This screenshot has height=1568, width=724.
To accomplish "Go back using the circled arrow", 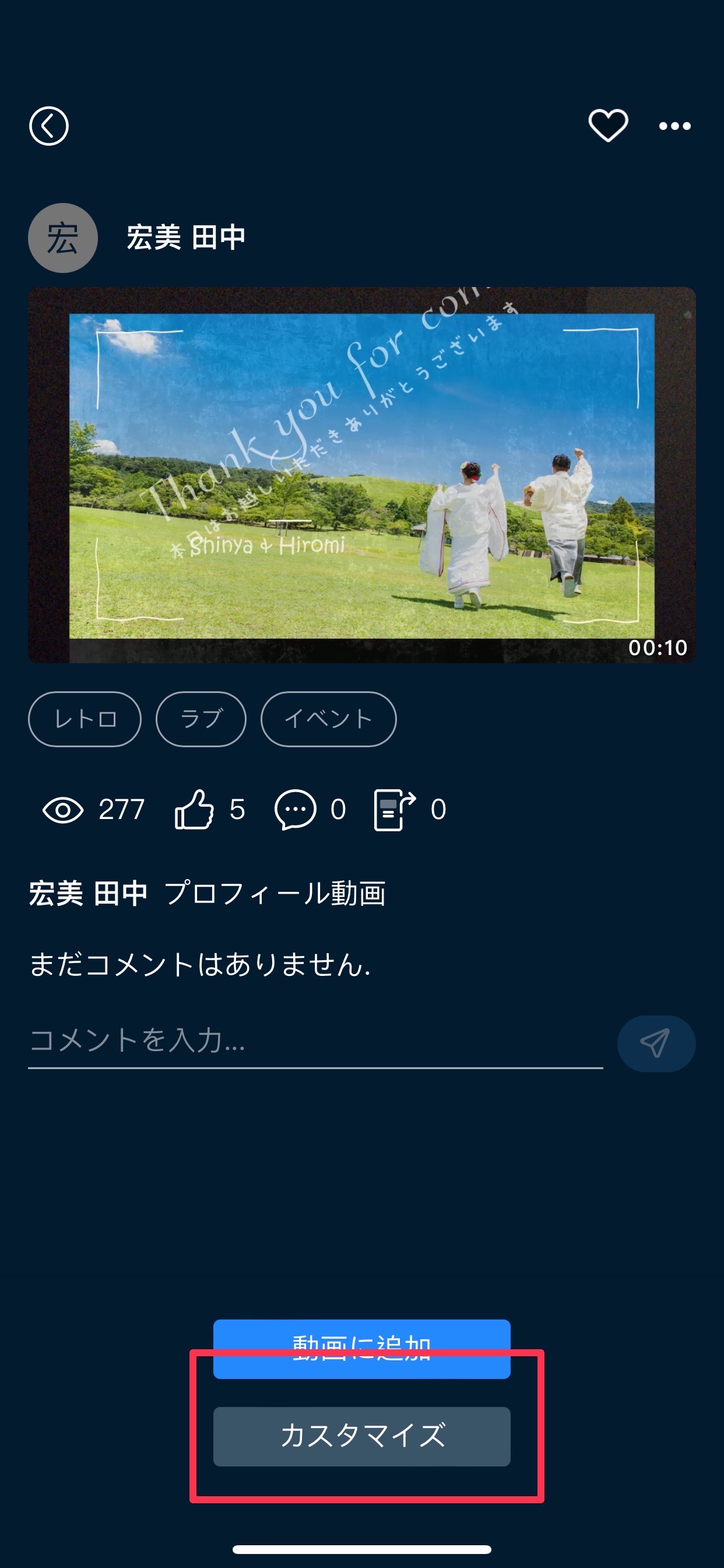I will click(x=48, y=126).
